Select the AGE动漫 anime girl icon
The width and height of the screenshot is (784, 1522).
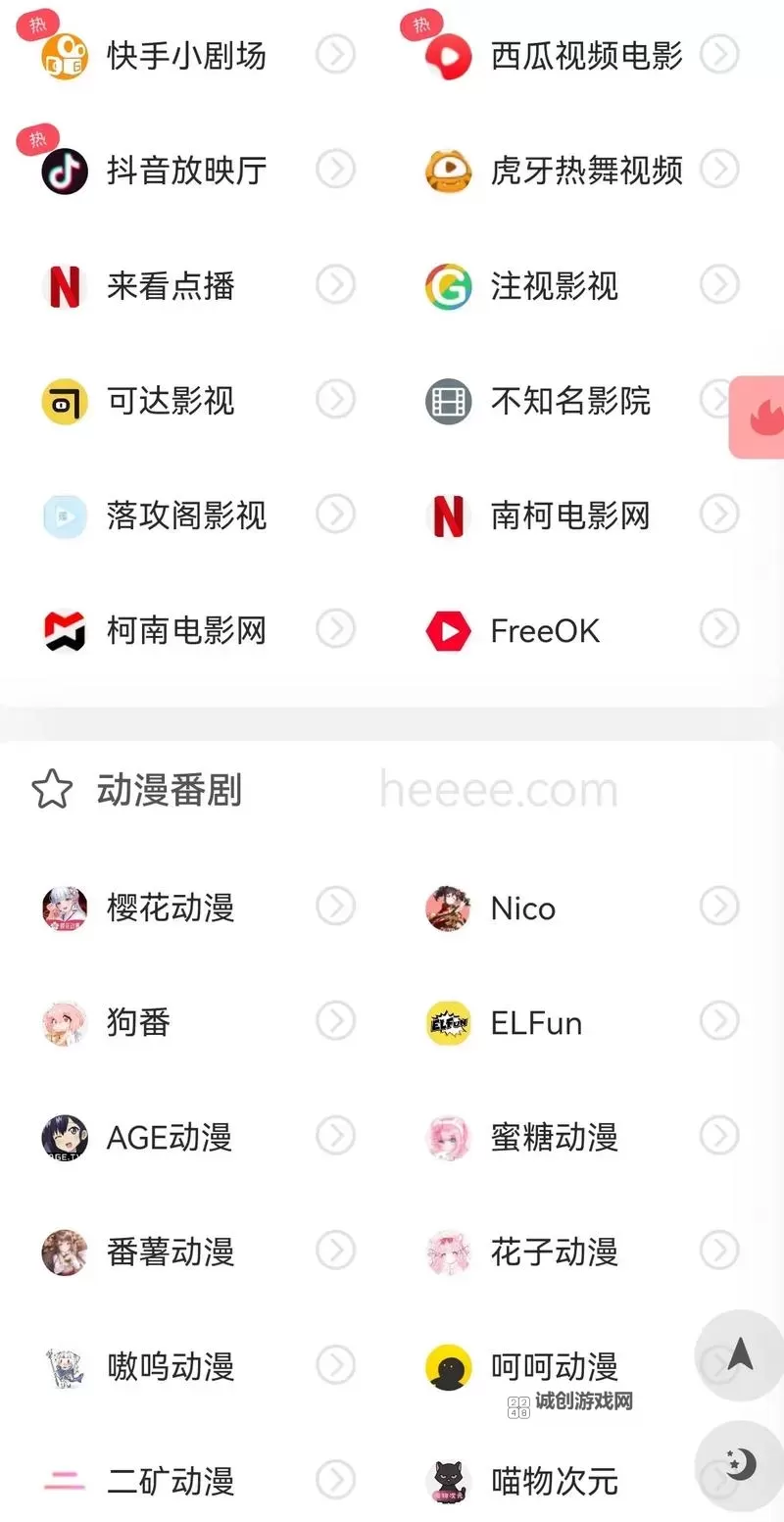(64, 1137)
